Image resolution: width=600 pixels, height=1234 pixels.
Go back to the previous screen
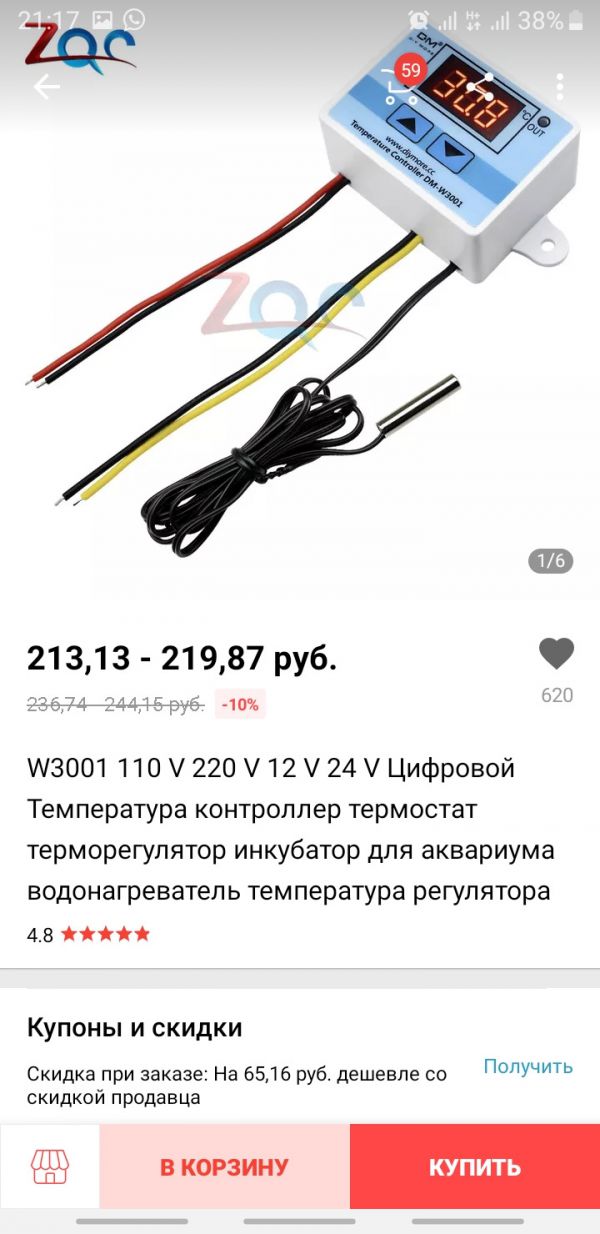pos(46,87)
